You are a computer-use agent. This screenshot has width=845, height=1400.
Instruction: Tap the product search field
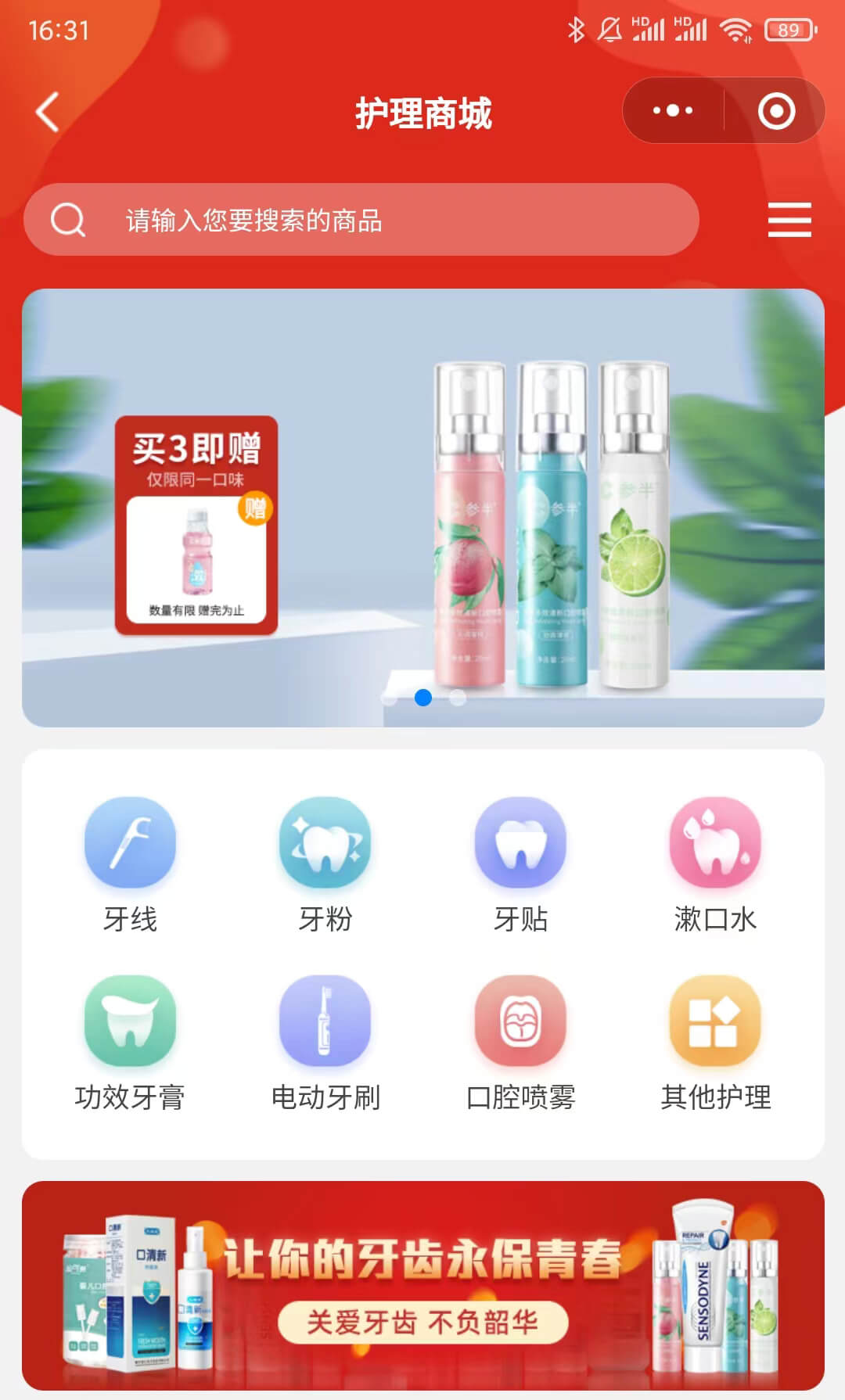[360, 220]
